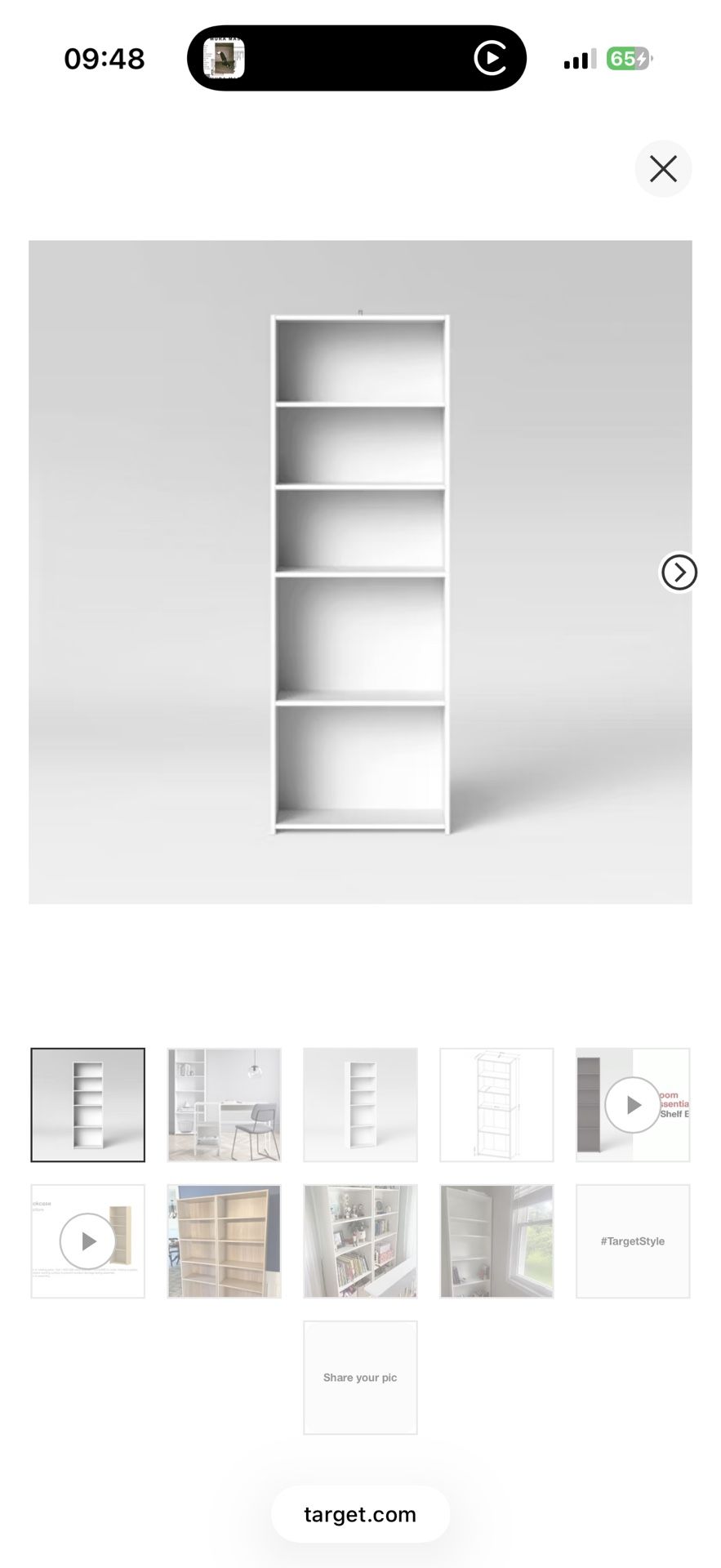This screenshot has height=1568, width=721.
Task: Tap the Share your pic tile
Action: click(x=360, y=1378)
